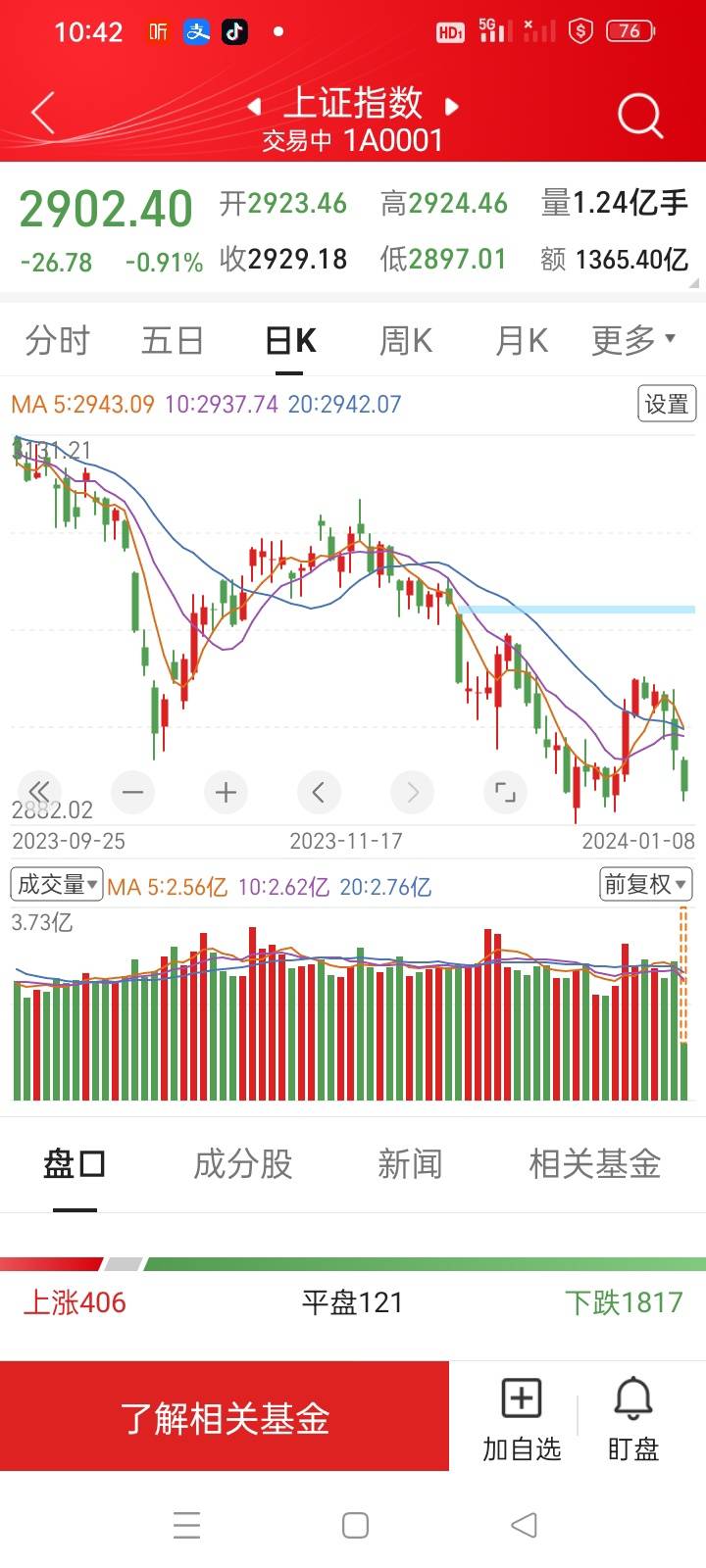Switch to the 成分股 tab
This screenshot has width=706, height=1568.
tap(243, 1164)
